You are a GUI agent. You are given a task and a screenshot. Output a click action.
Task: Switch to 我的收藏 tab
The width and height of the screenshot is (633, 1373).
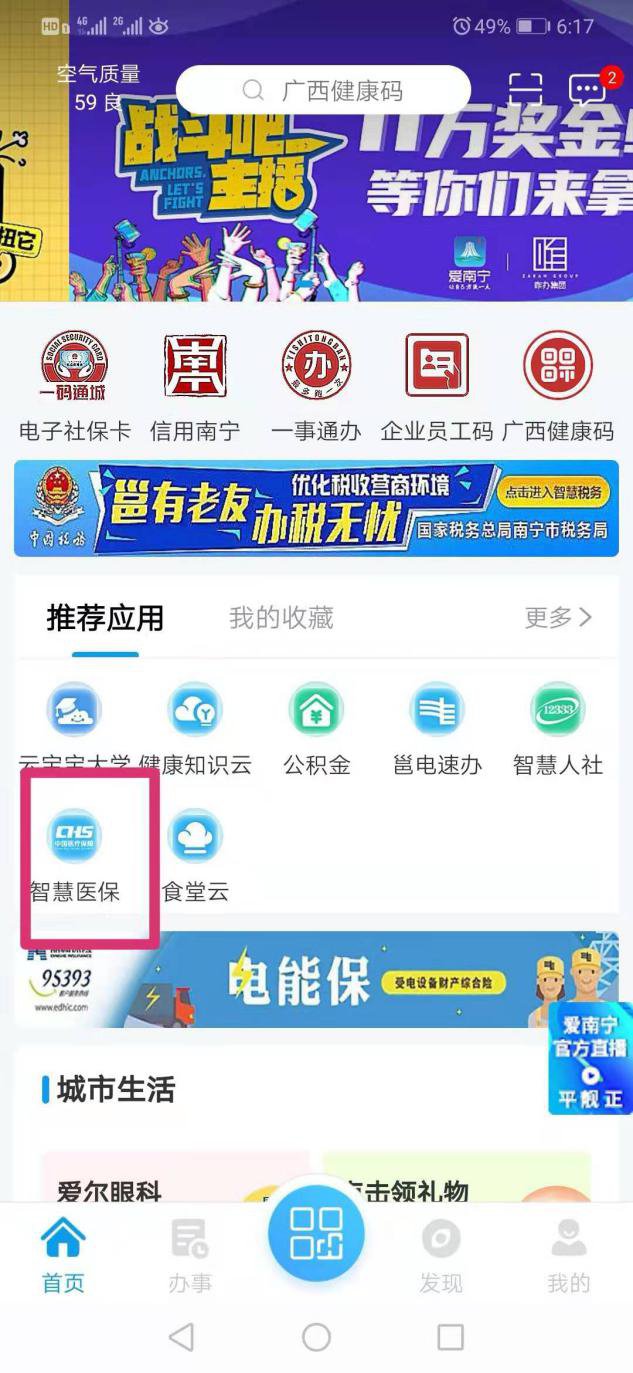coord(281,618)
